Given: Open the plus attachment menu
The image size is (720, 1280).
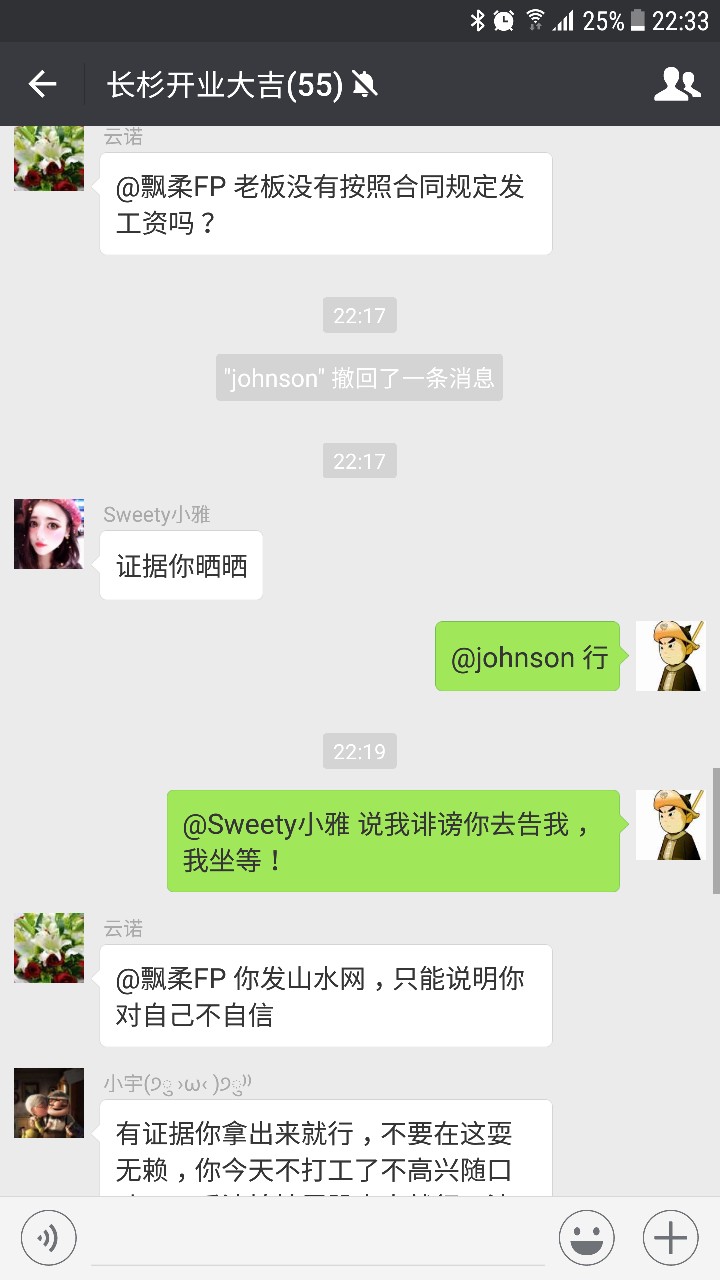Looking at the screenshot, I should pyautogui.click(x=670, y=1238).
